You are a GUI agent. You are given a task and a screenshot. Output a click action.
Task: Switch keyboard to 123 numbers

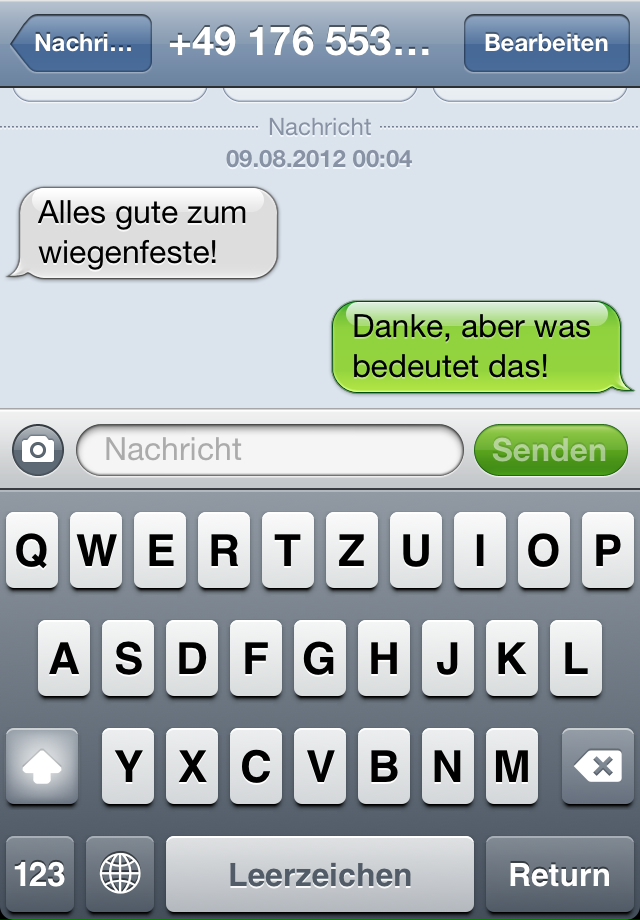[40, 875]
